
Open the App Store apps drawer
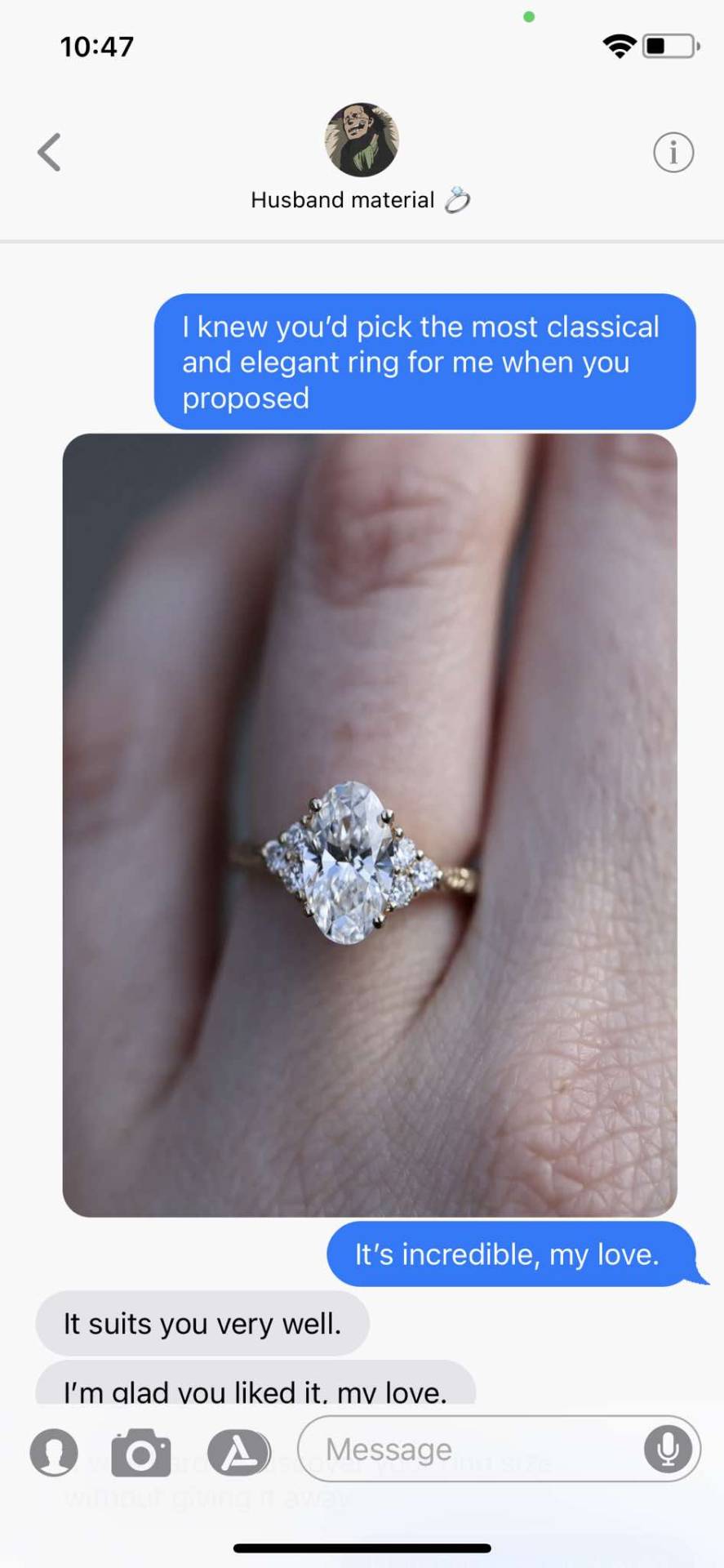[238, 1452]
